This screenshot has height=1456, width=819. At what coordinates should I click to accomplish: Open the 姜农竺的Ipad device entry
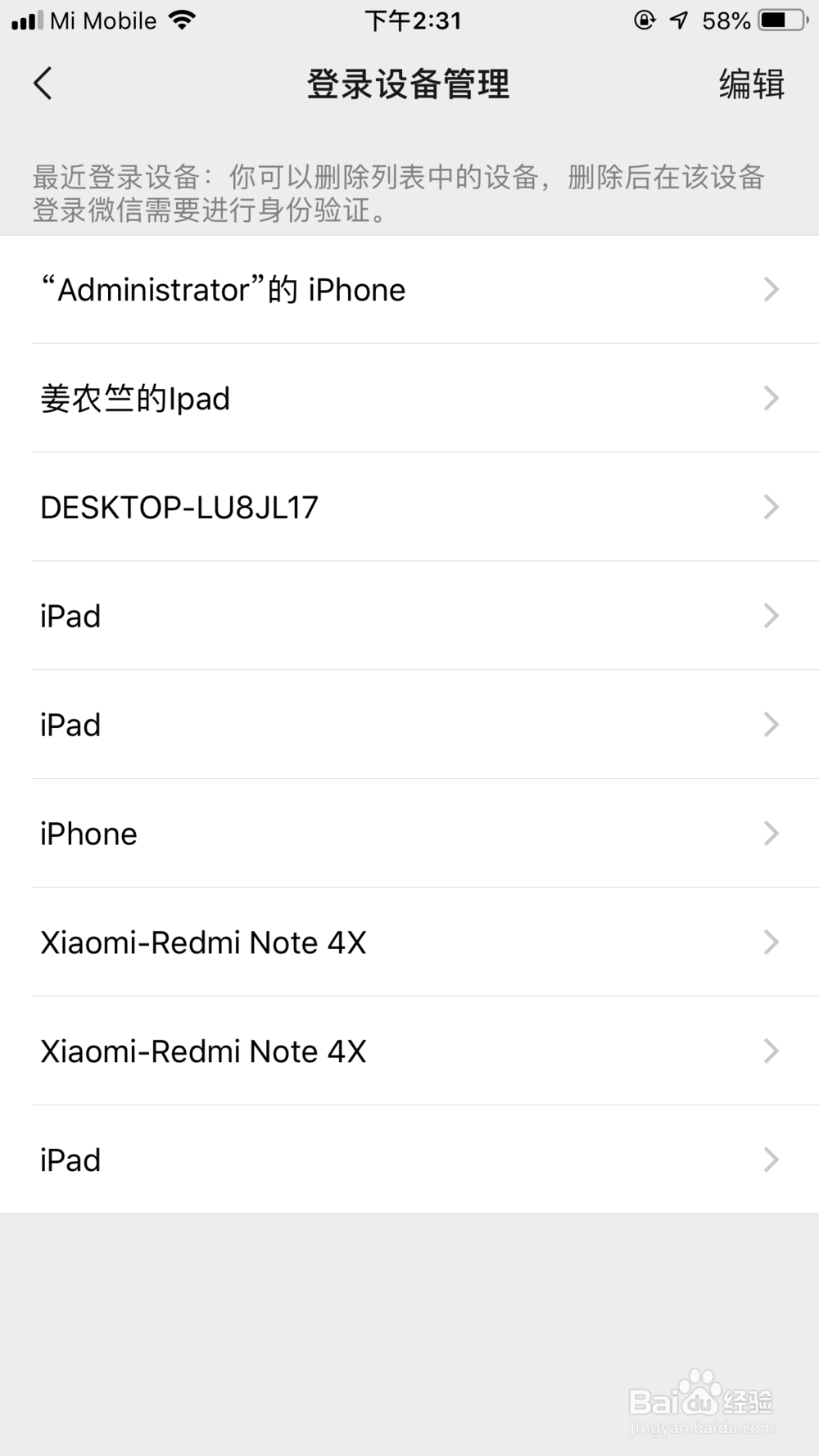point(409,398)
